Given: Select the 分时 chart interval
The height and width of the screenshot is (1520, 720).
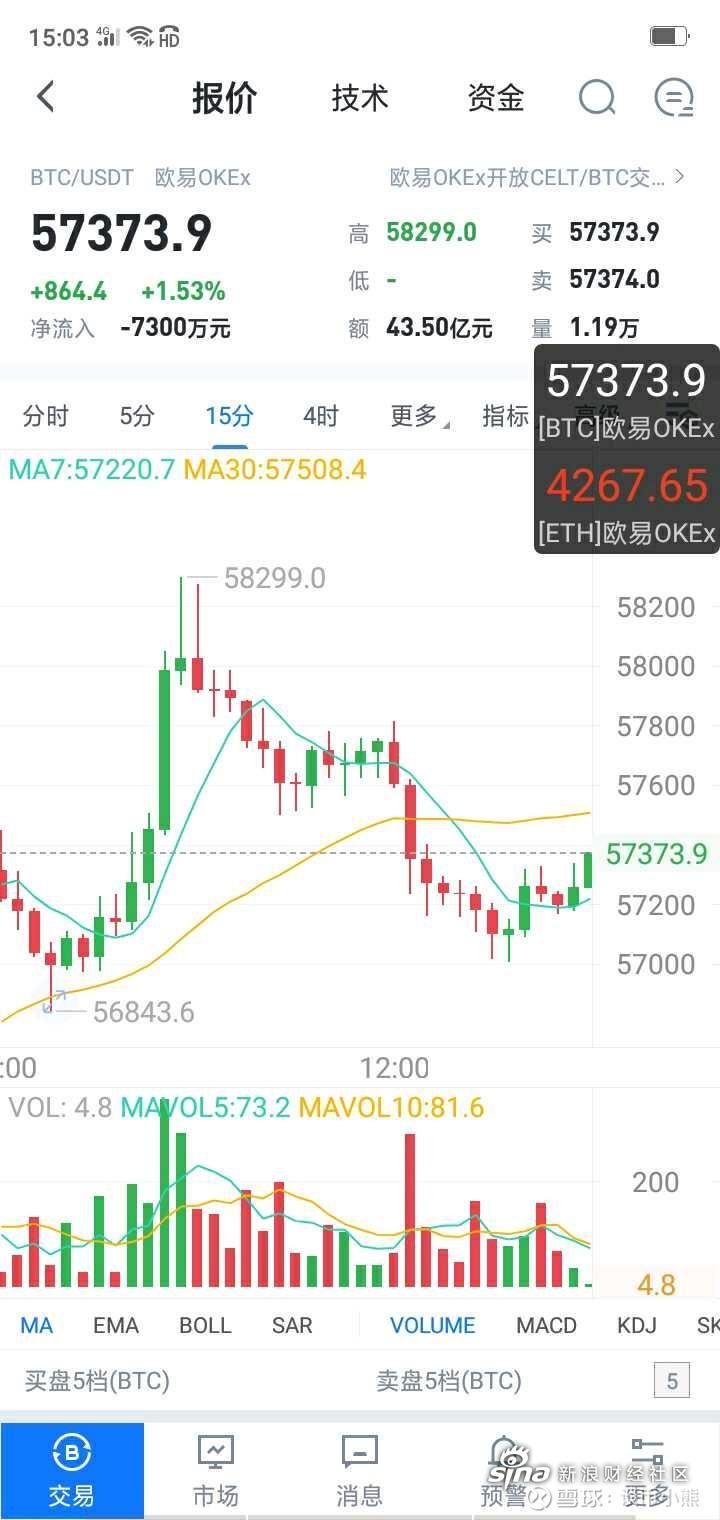Looking at the screenshot, I should click(x=46, y=416).
